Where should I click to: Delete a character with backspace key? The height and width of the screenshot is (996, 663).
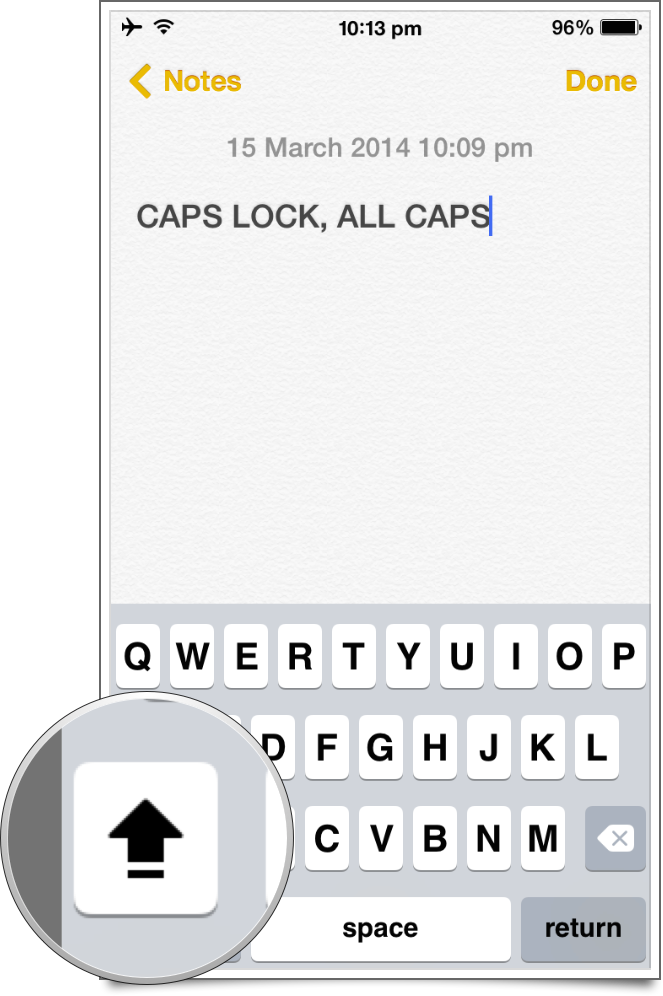click(x=615, y=839)
